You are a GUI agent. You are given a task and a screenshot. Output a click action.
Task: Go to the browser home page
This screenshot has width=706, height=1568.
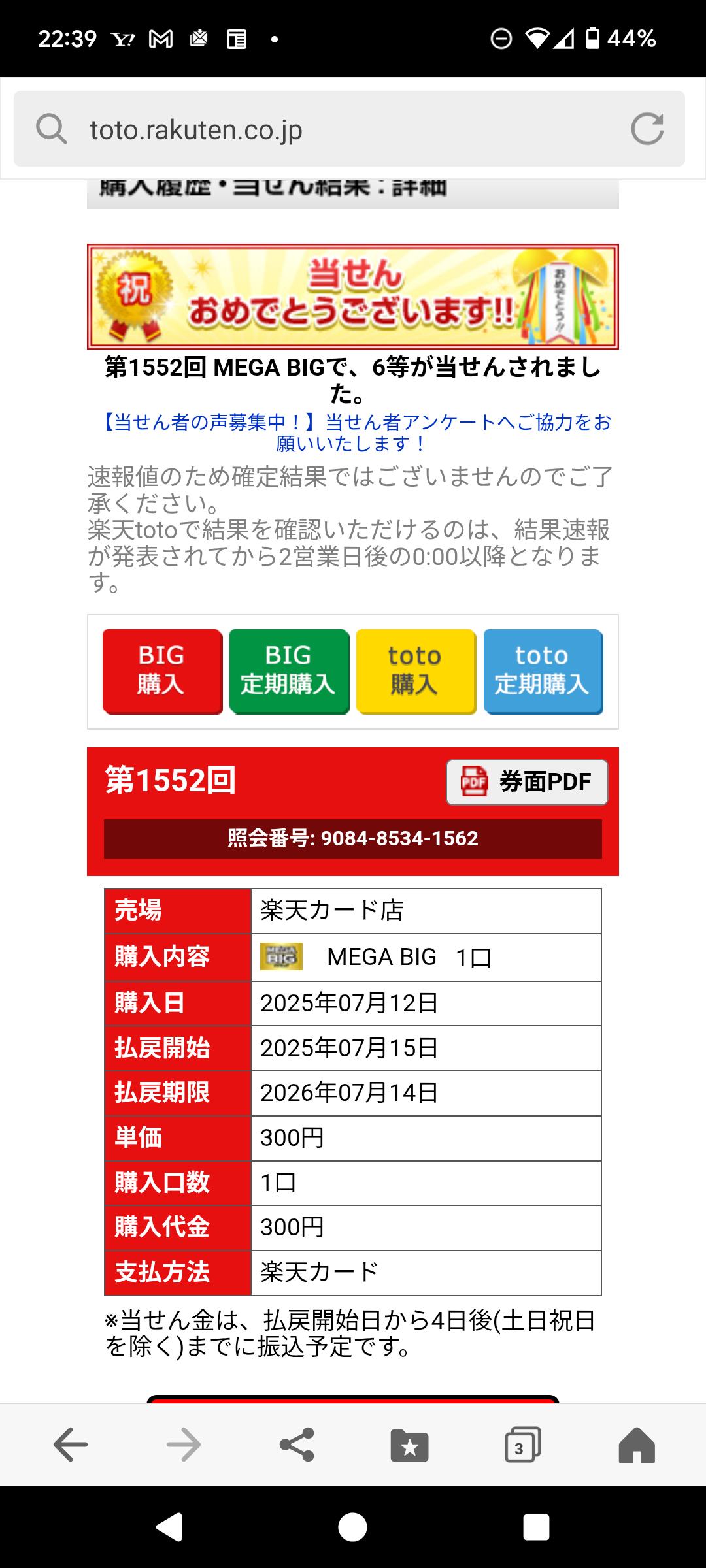(x=636, y=1444)
